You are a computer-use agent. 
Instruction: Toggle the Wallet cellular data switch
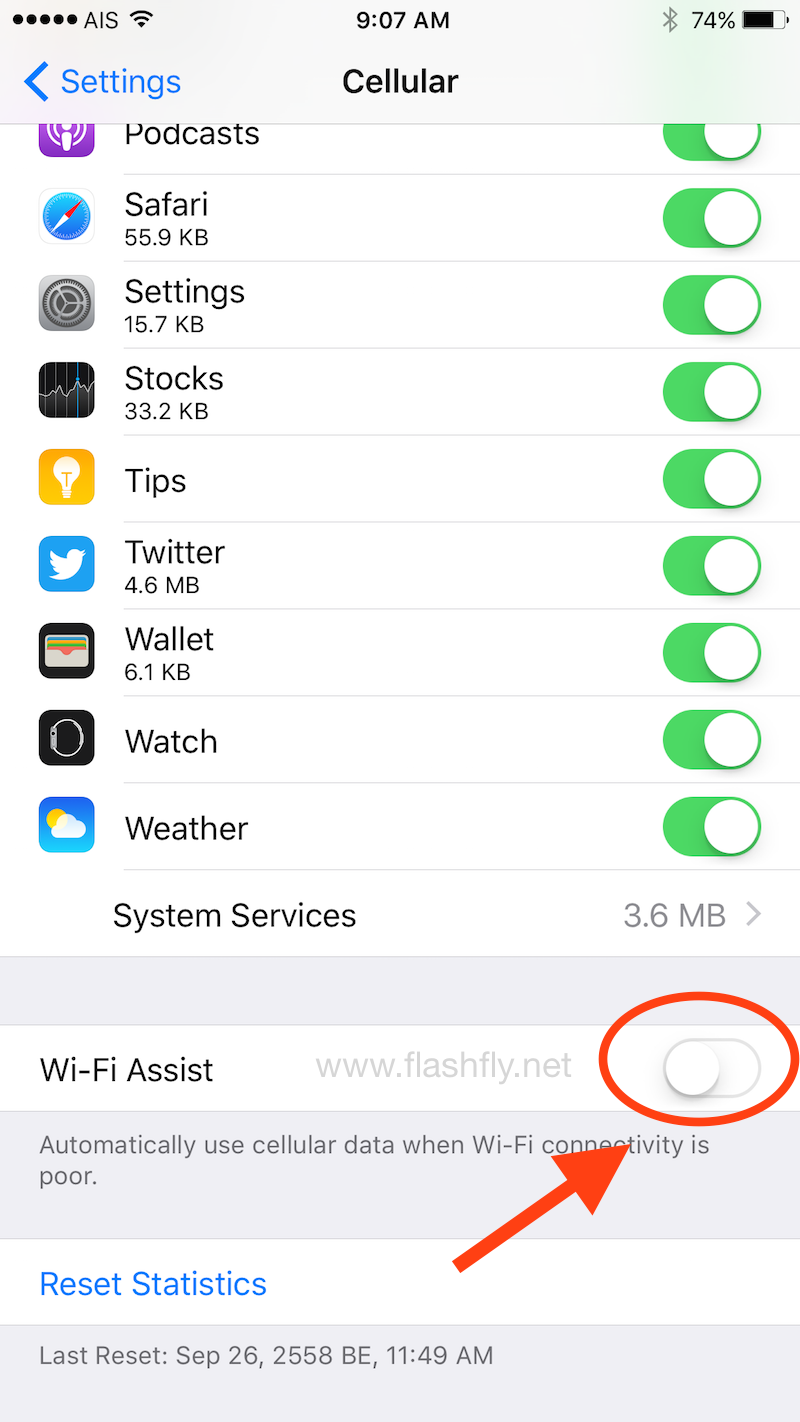pyautogui.click(x=712, y=653)
